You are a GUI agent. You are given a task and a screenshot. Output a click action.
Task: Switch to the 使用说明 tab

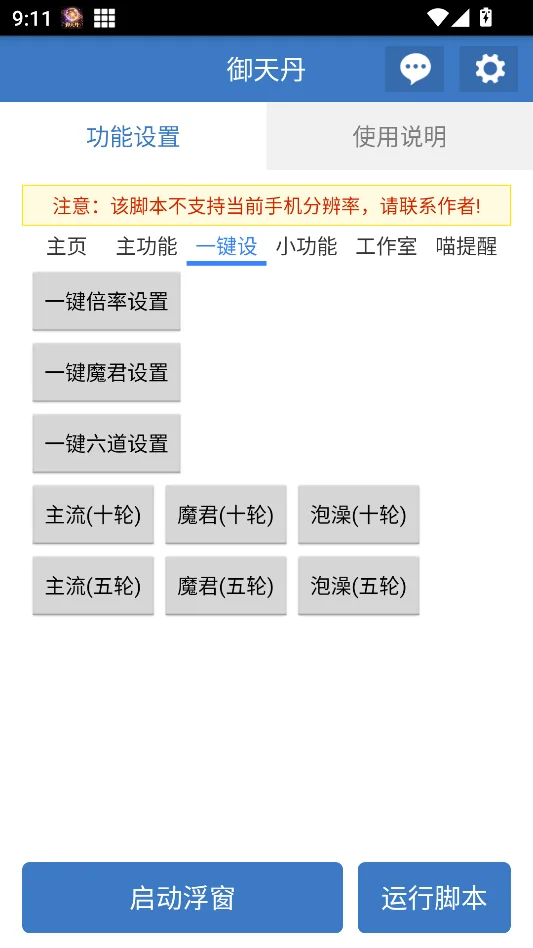(399, 137)
